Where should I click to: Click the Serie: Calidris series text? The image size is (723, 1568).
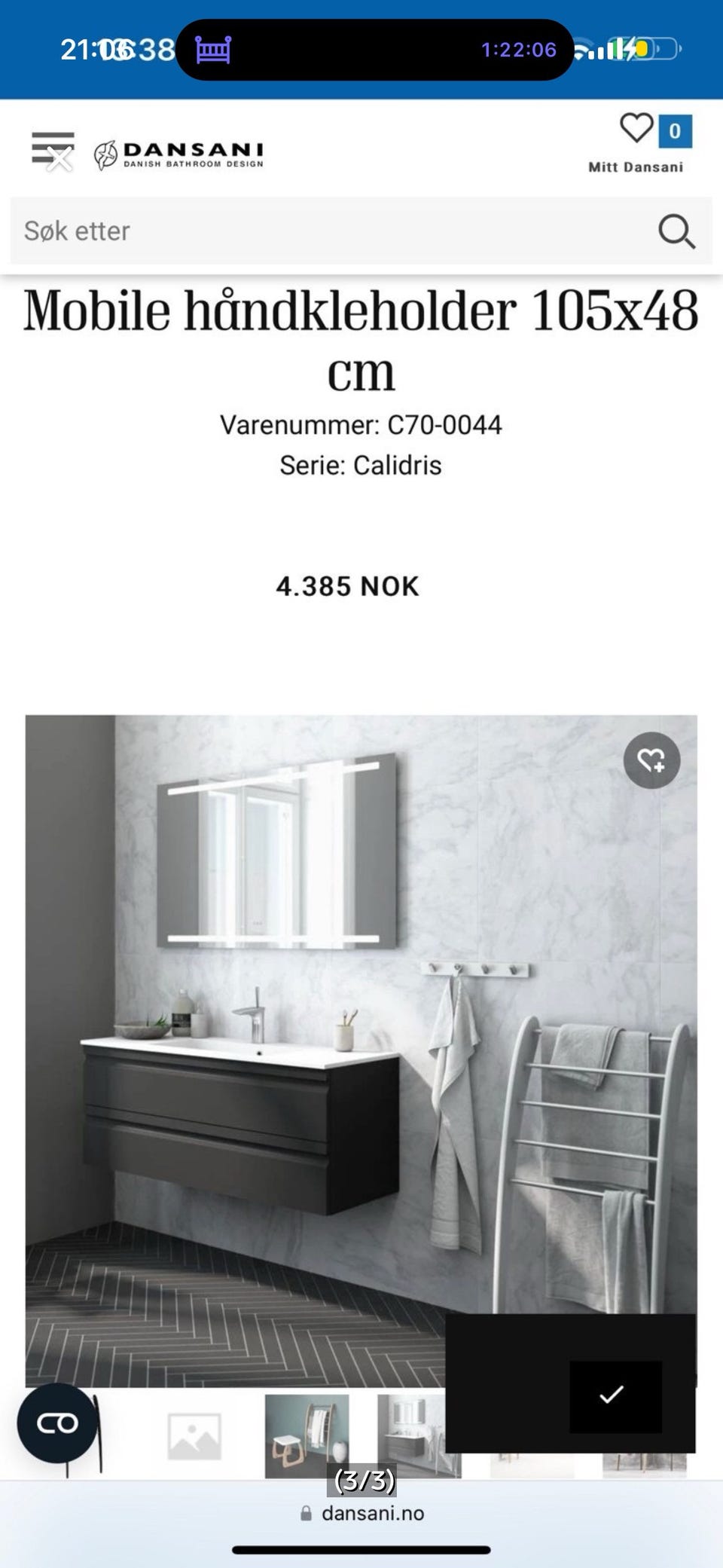click(361, 466)
